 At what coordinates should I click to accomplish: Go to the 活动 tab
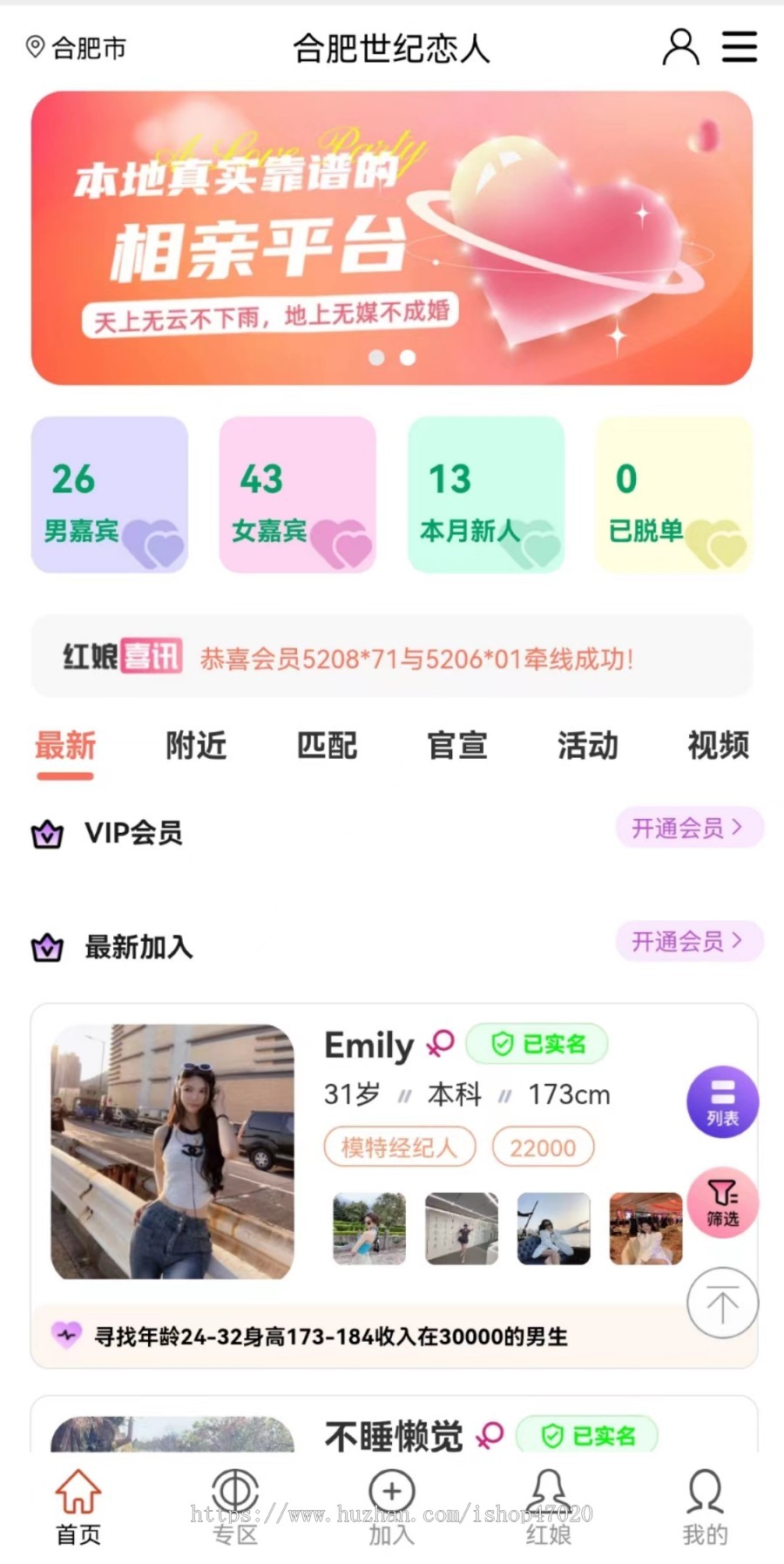588,746
